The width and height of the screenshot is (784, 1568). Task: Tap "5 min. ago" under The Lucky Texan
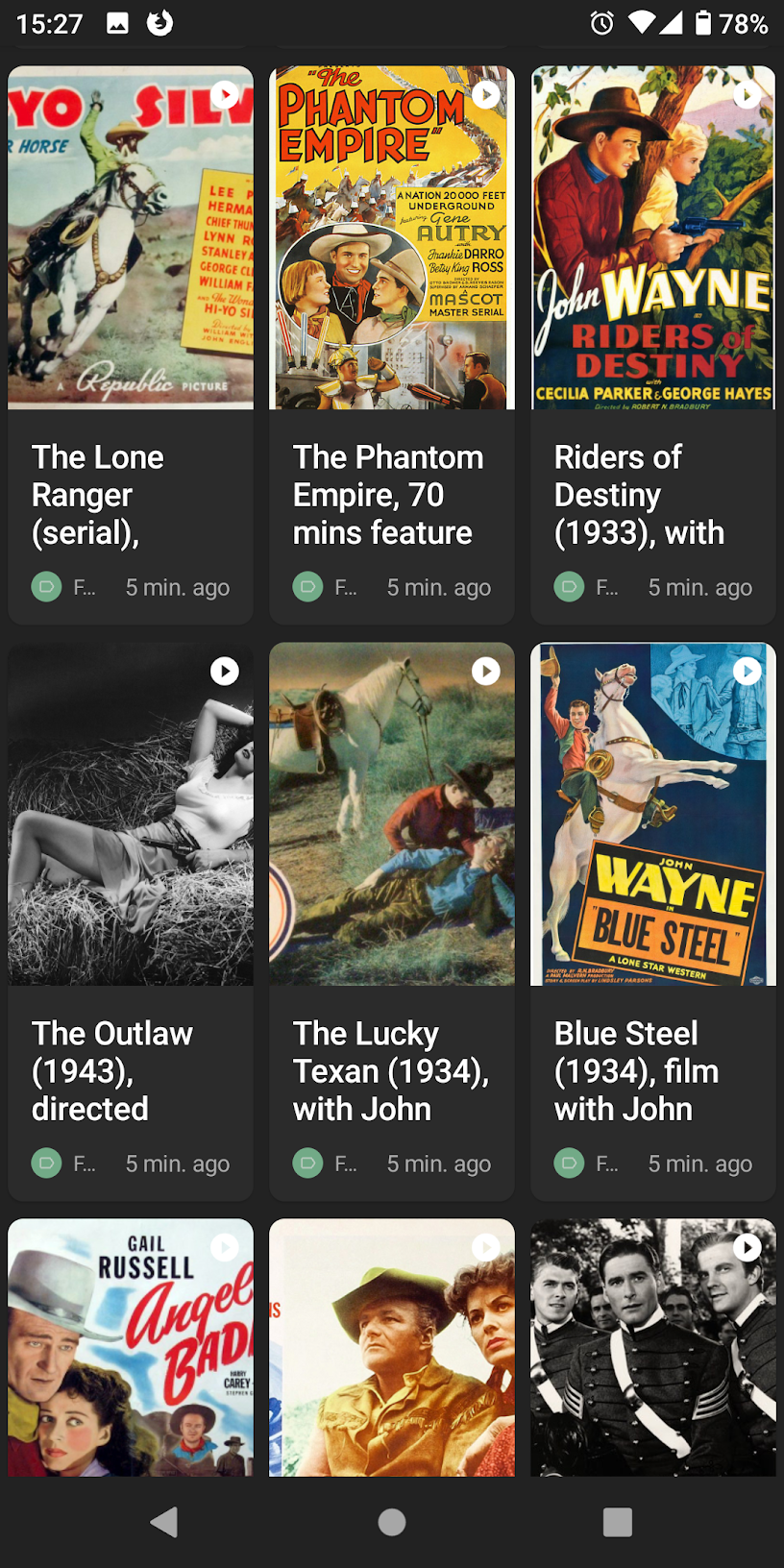[438, 1163]
